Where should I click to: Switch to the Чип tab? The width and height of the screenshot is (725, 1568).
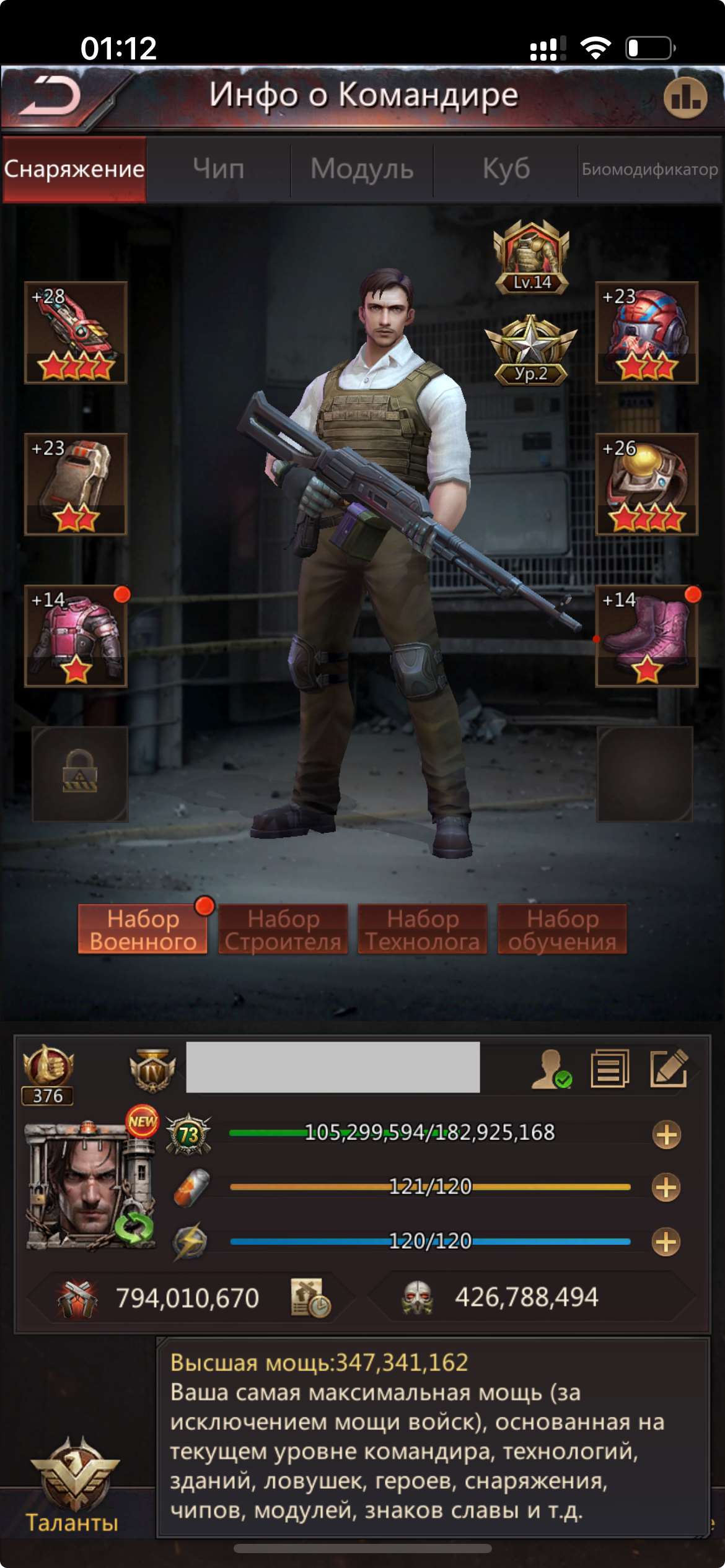pyautogui.click(x=218, y=169)
